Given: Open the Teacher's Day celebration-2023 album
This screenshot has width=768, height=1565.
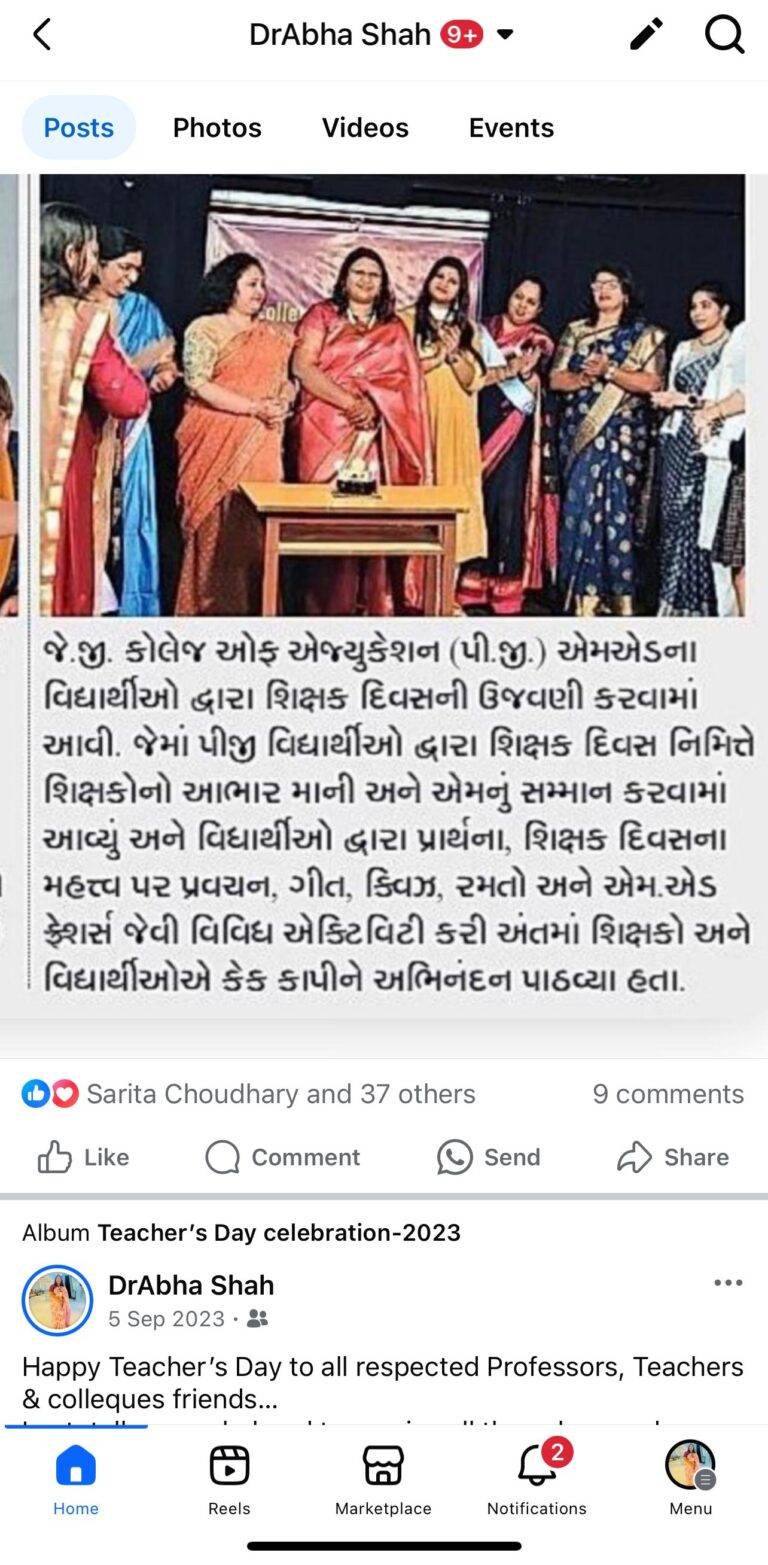Looking at the screenshot, I should click(278, 1232).
